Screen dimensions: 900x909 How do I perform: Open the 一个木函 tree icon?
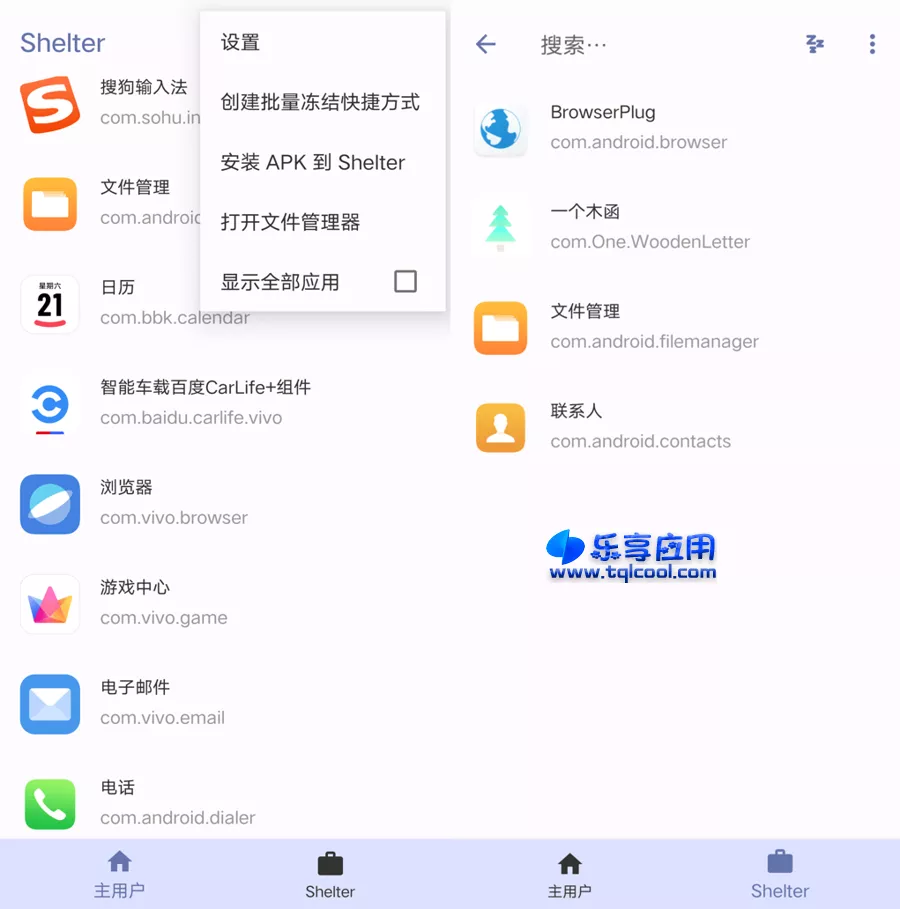click(500, 227)
